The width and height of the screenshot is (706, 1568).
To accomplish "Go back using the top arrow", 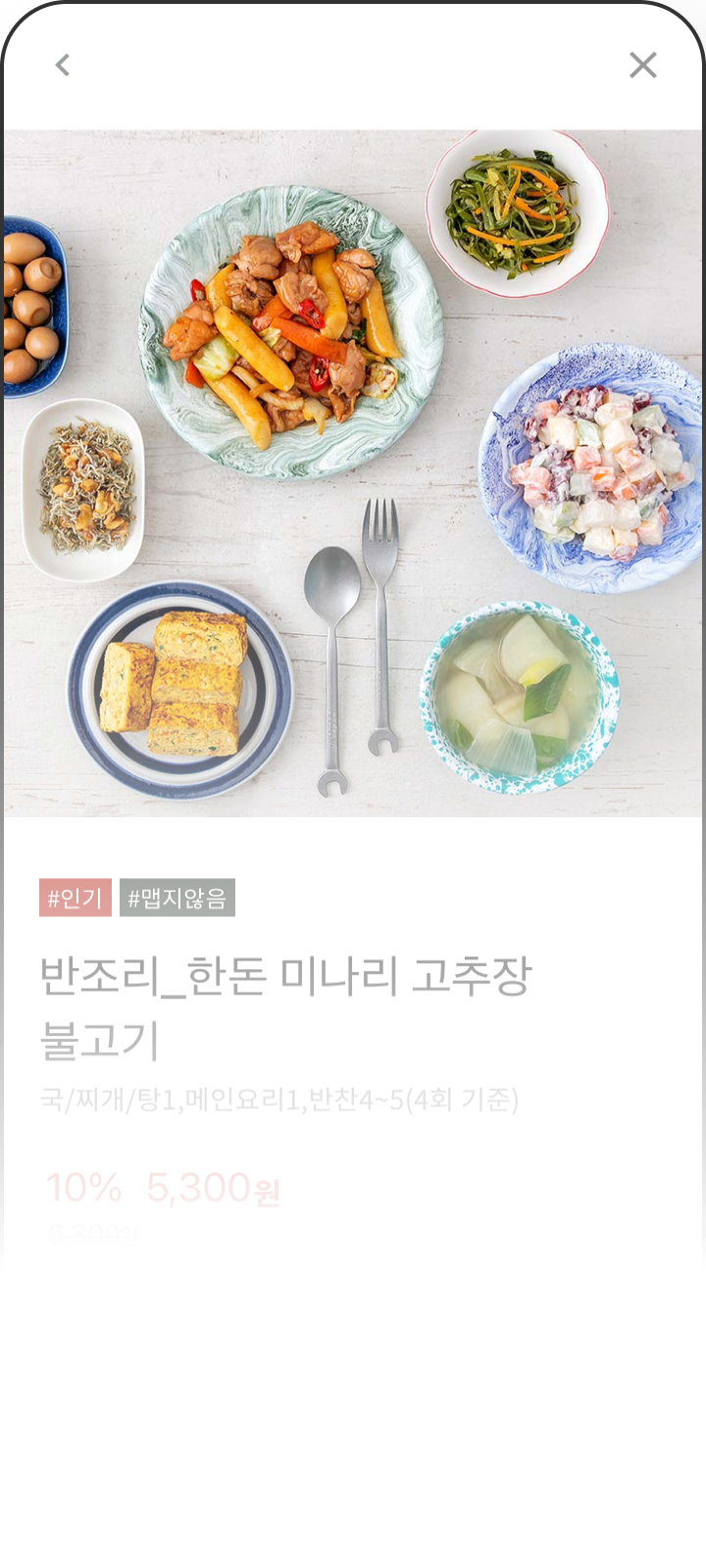I will [63, 66].
